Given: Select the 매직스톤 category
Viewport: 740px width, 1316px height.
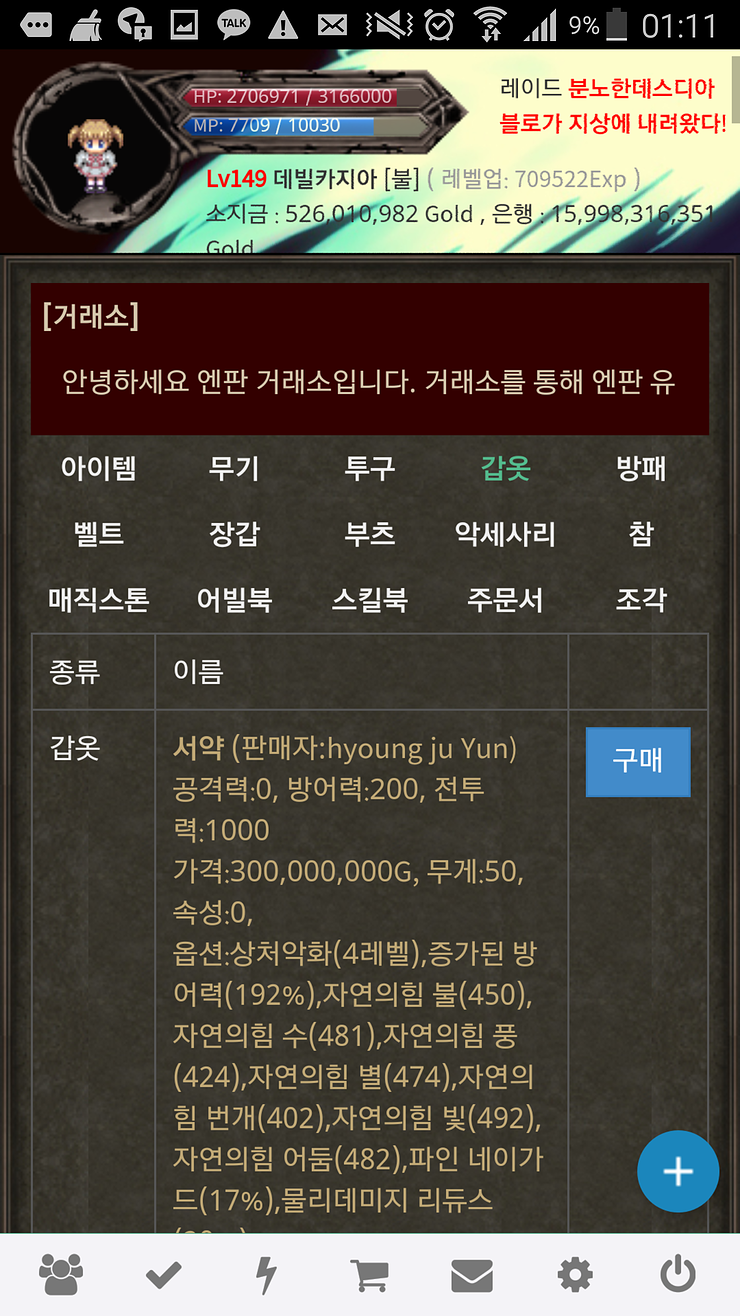Looking at the screenshot, I should click(98, 599).
